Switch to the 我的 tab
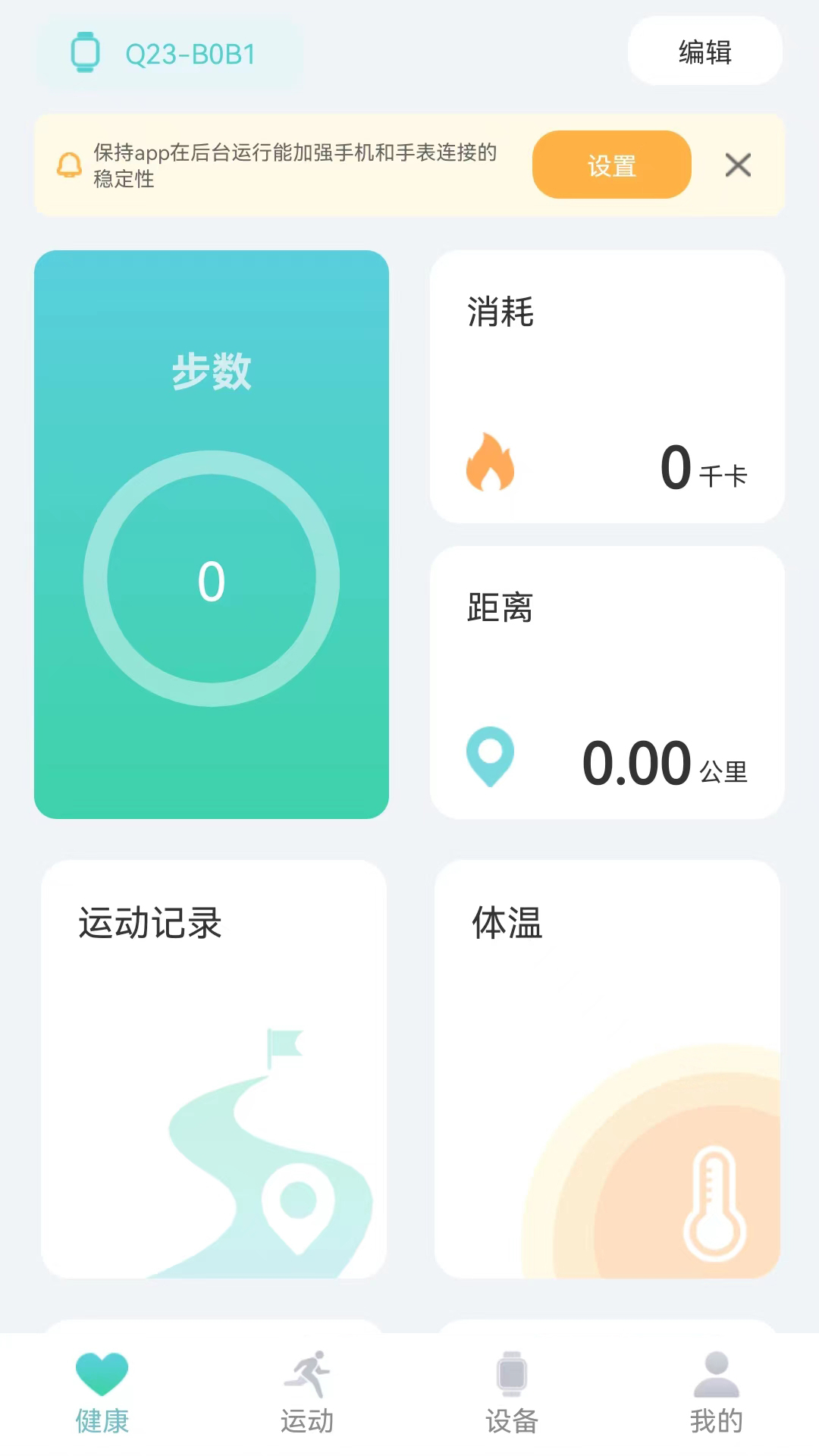 click(714, 1395)
